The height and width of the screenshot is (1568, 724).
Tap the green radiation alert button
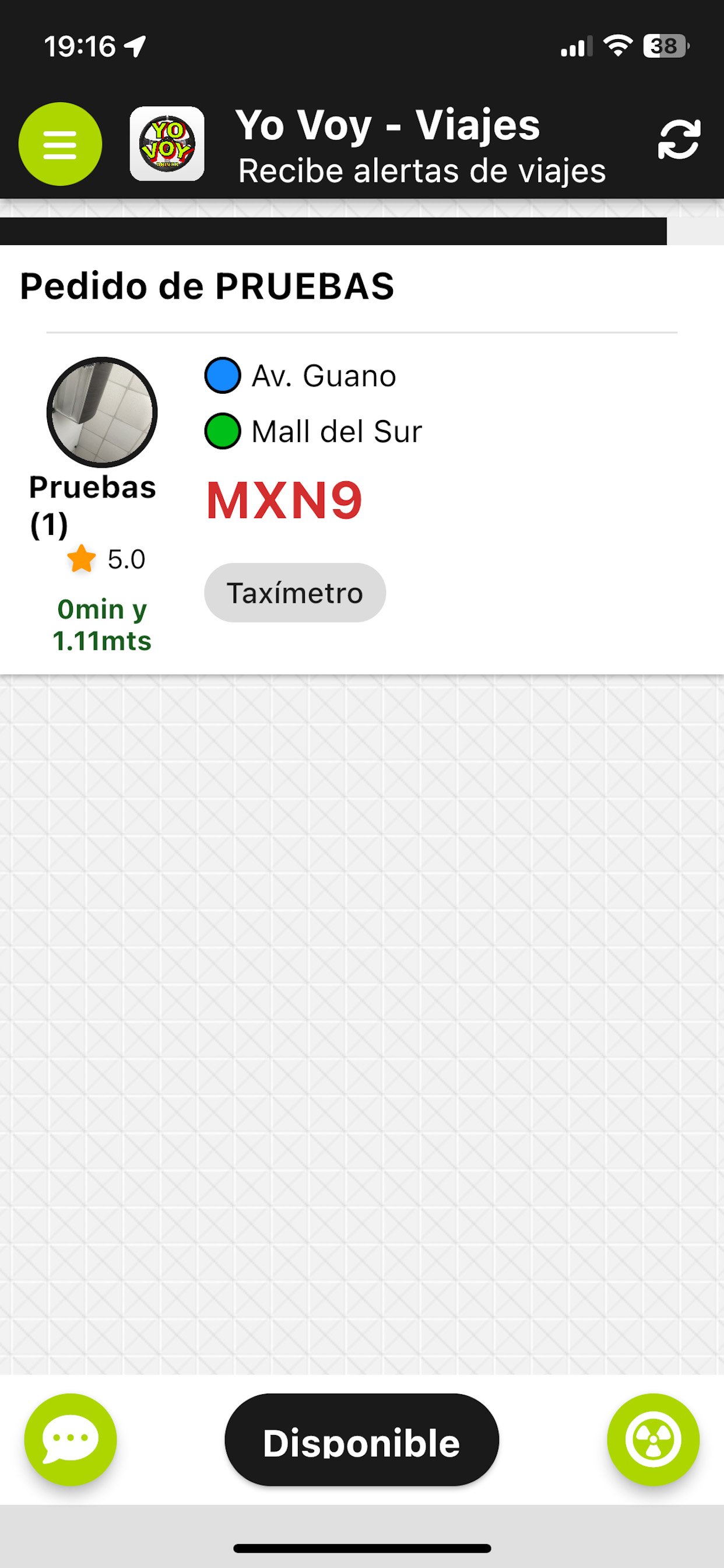point(653,1439)
